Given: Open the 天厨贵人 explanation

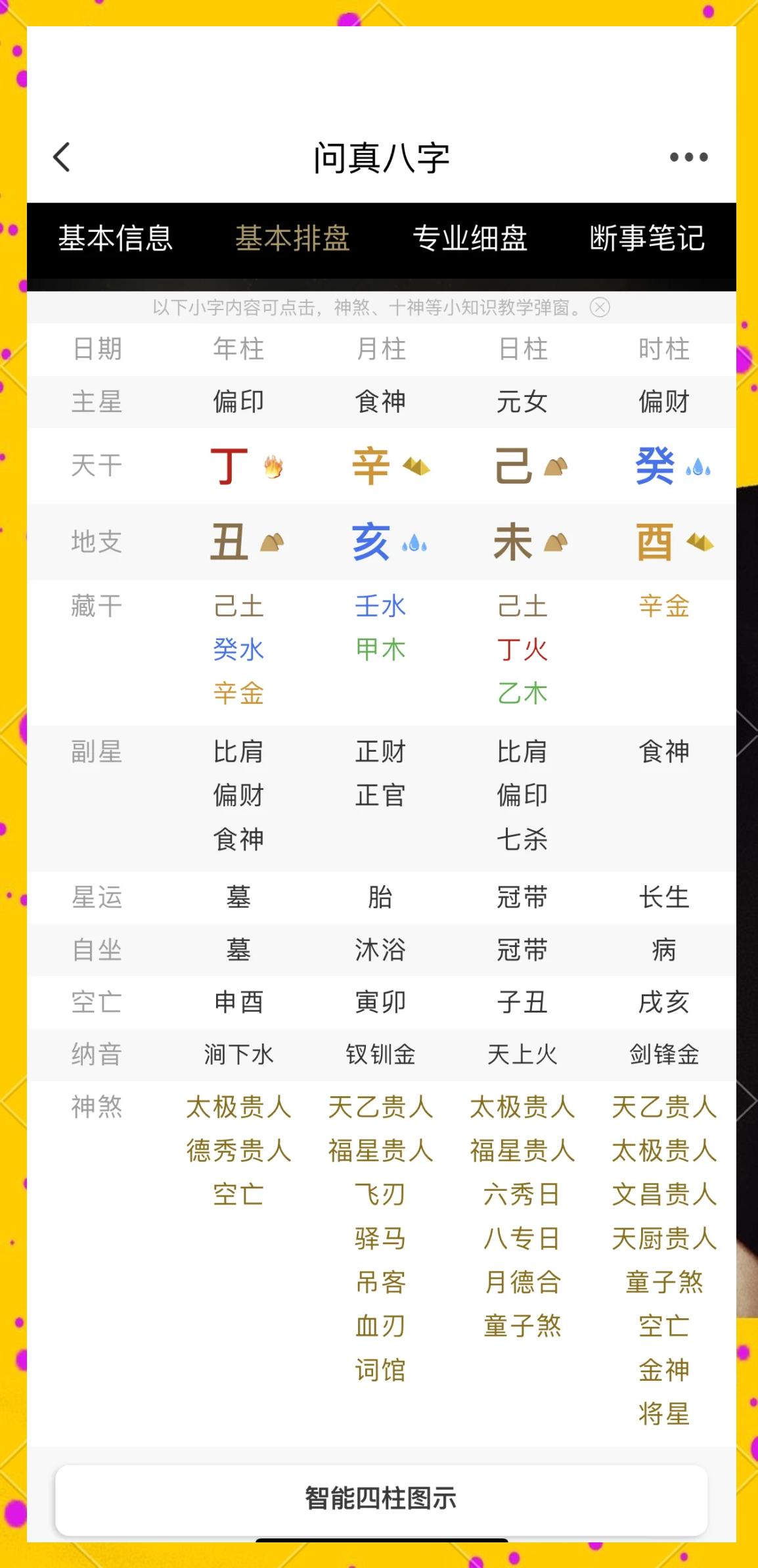Looking at the screenshot, I should [664, 1239].
